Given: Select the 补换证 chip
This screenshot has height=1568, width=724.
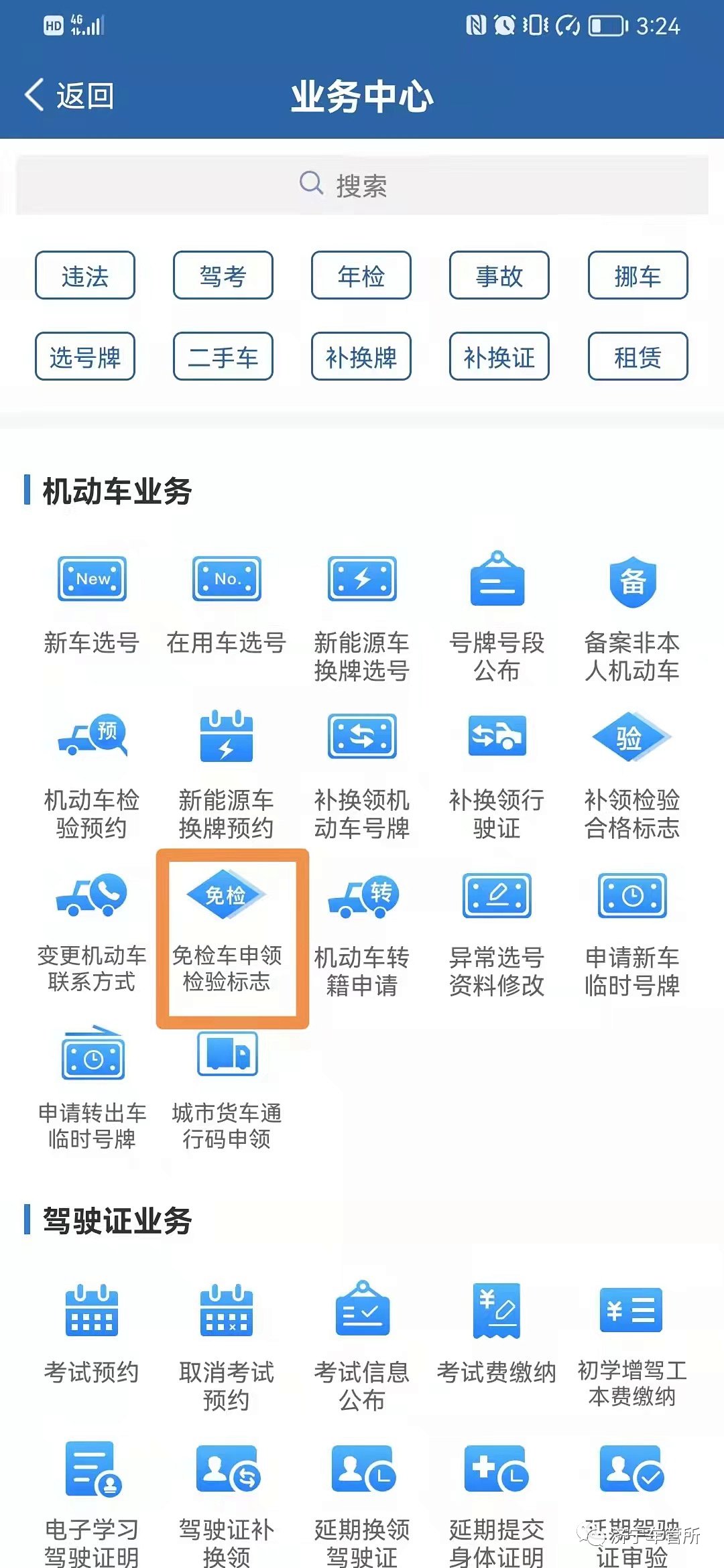Looking at the screenshot, I should (x=499, y=356).
